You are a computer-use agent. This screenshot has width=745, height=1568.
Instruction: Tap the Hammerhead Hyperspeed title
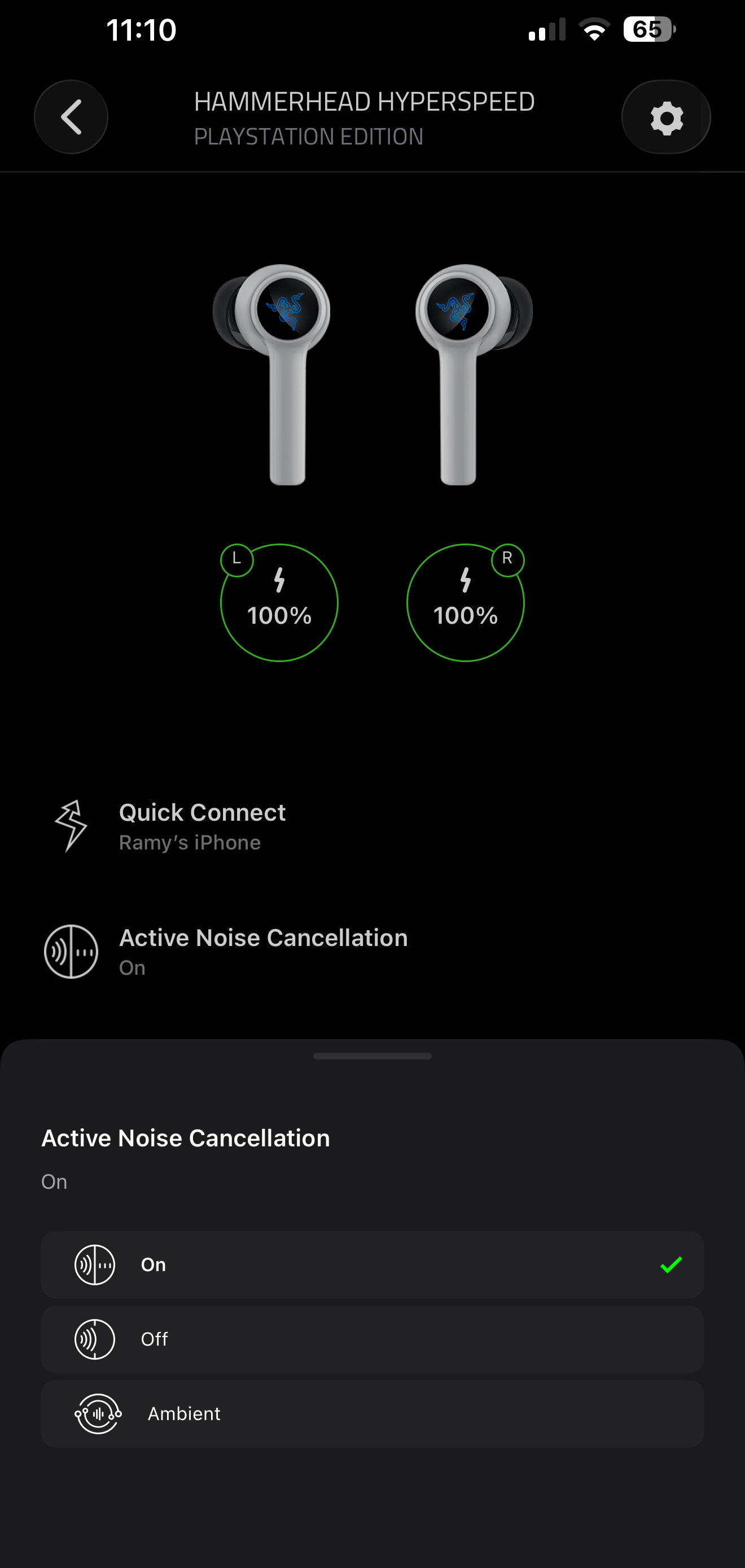pyautogui.click(x=365, y=102)
